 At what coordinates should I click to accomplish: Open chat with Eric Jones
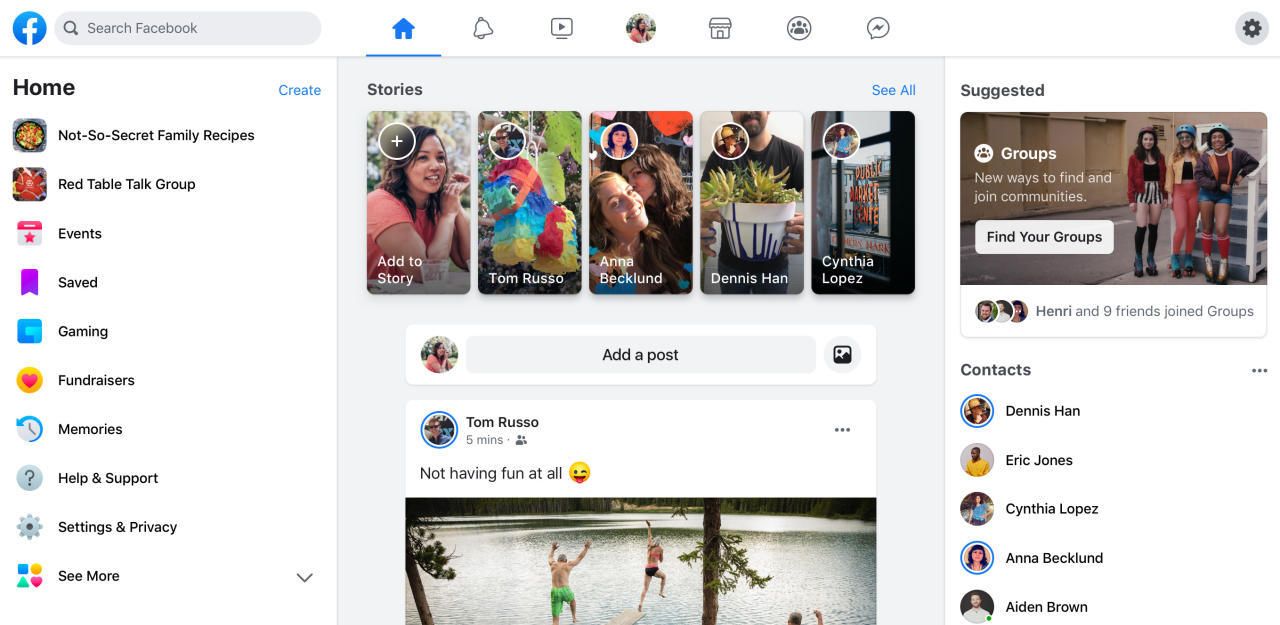pyautogui.click(x=1038, y=460)
